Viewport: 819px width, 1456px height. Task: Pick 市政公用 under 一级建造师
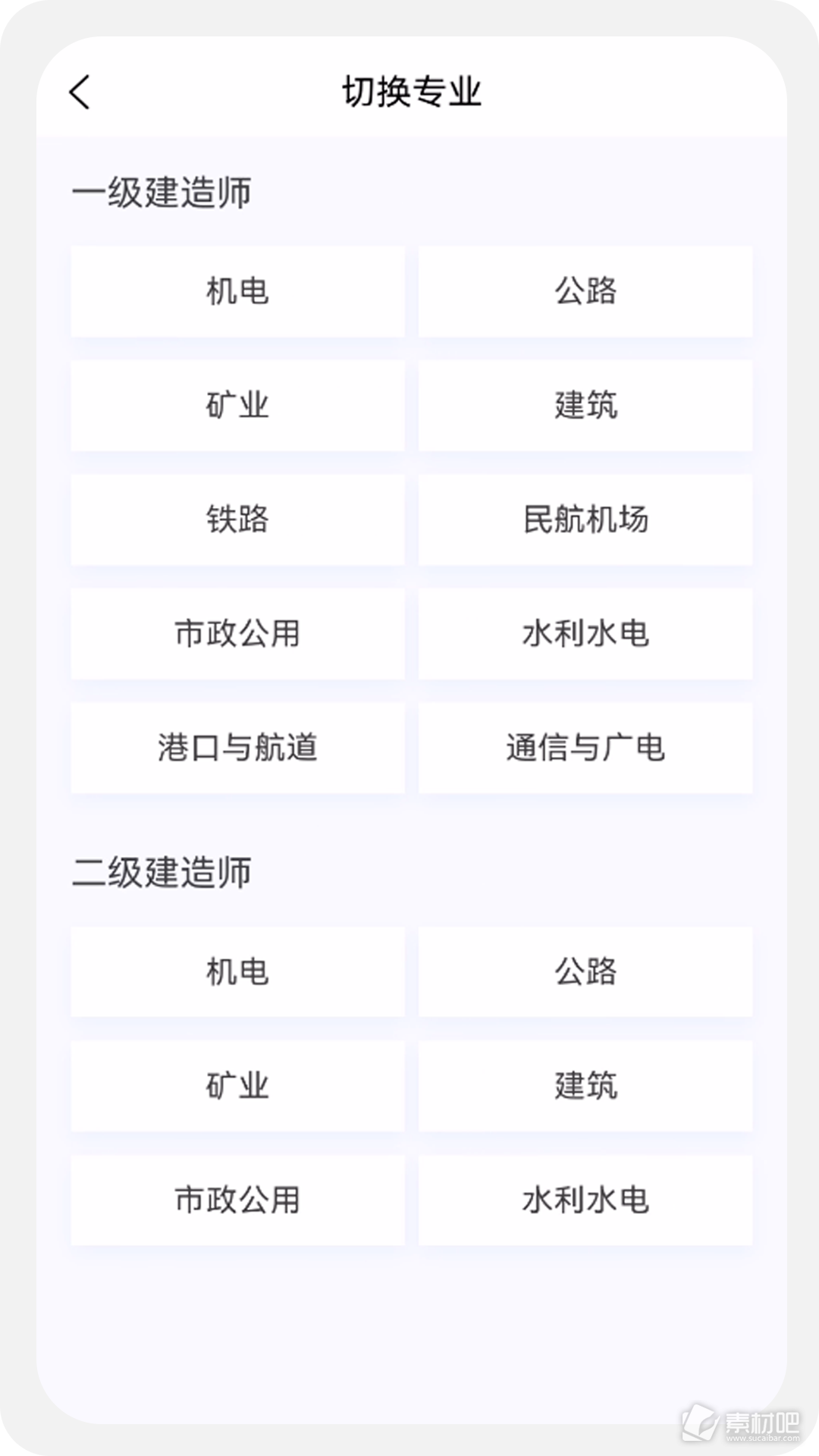pos(237,634)
